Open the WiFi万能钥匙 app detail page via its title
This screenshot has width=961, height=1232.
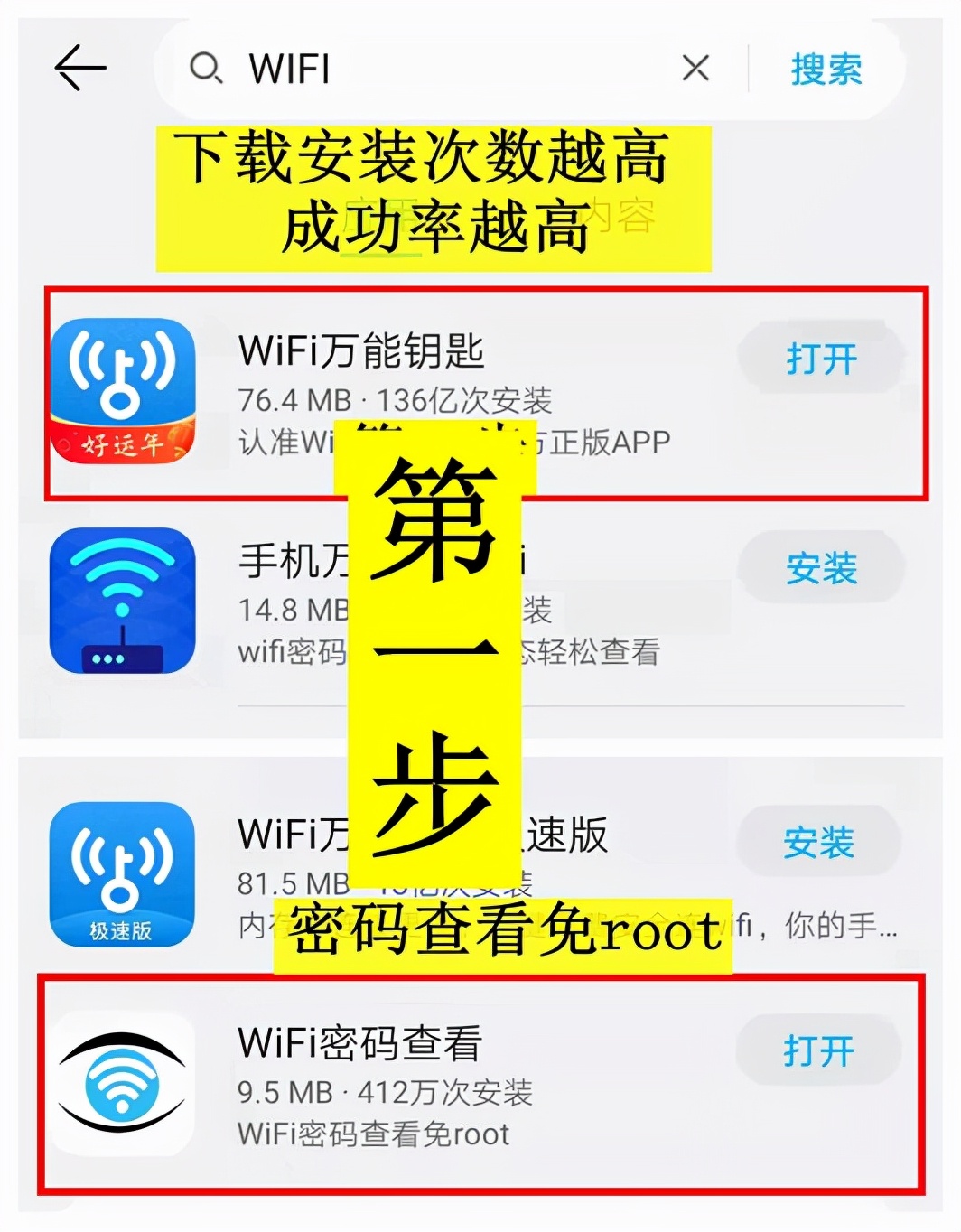point(361,352)
